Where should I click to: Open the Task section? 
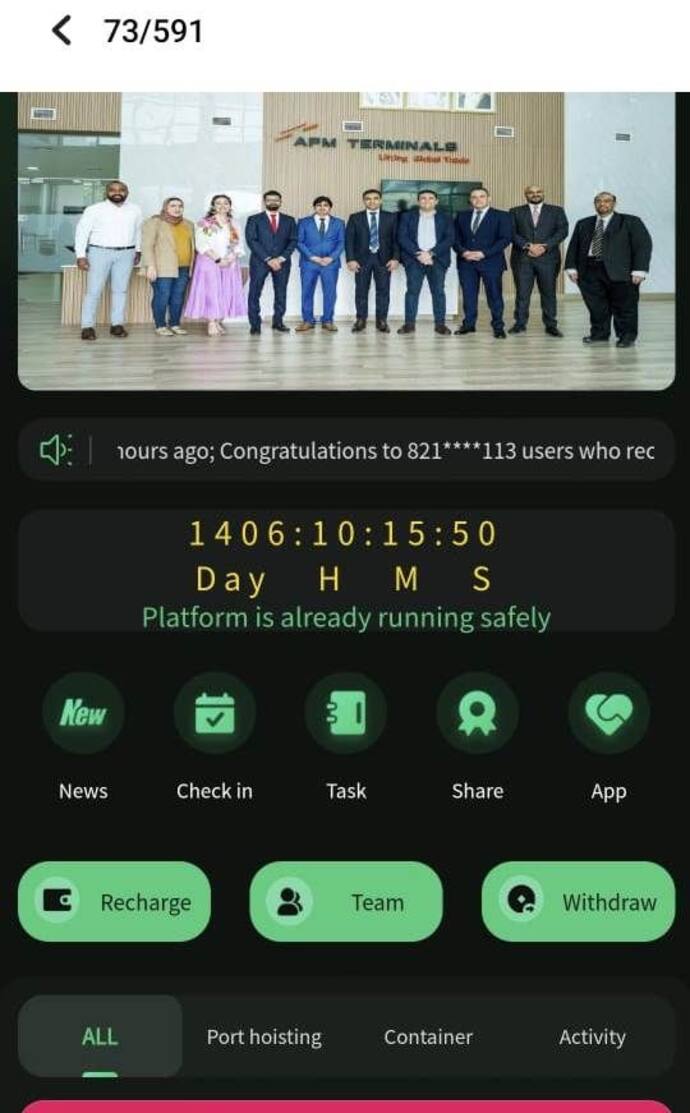tap(346, 714)
